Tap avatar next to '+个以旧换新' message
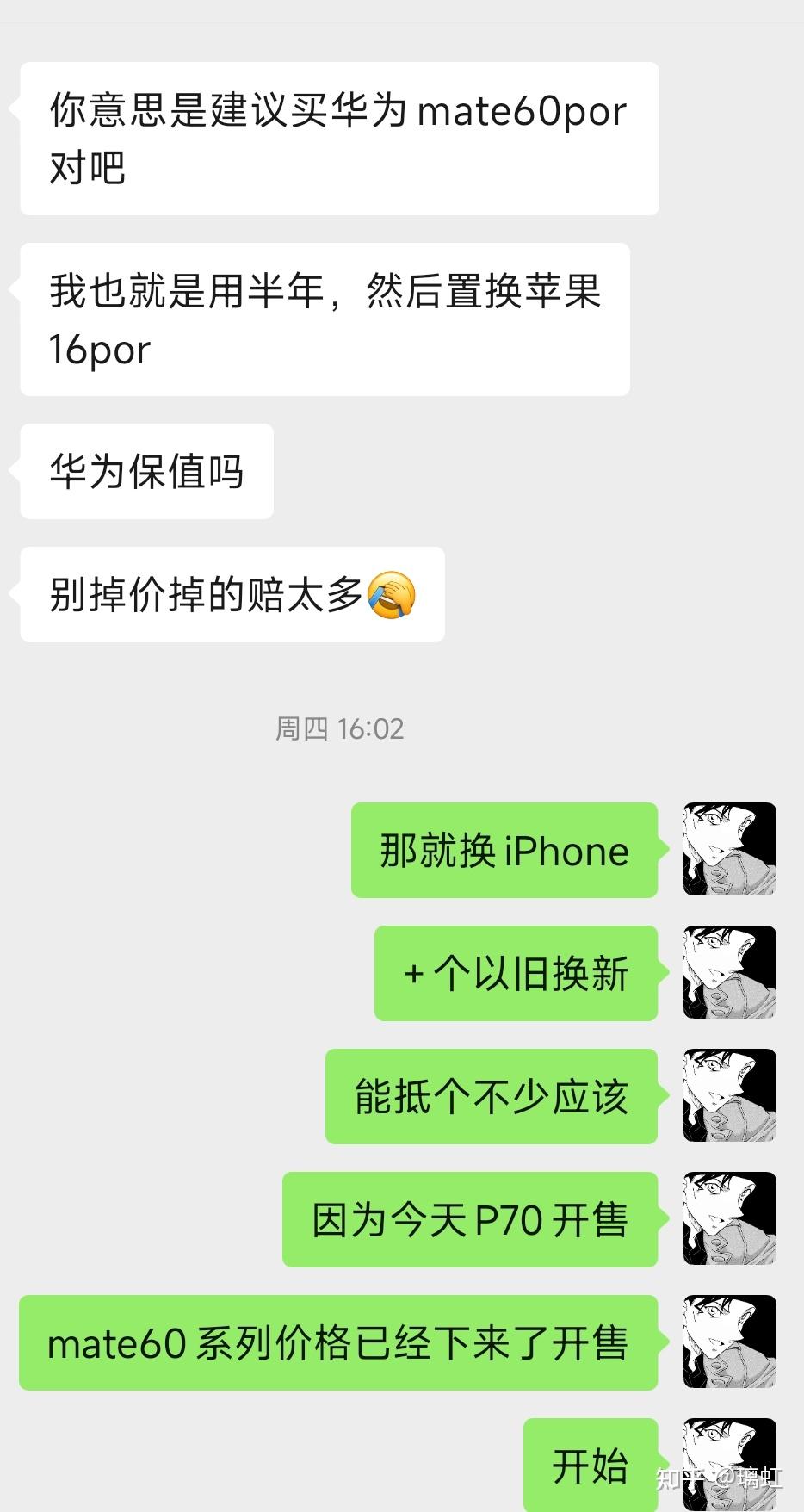 point(729,973)
